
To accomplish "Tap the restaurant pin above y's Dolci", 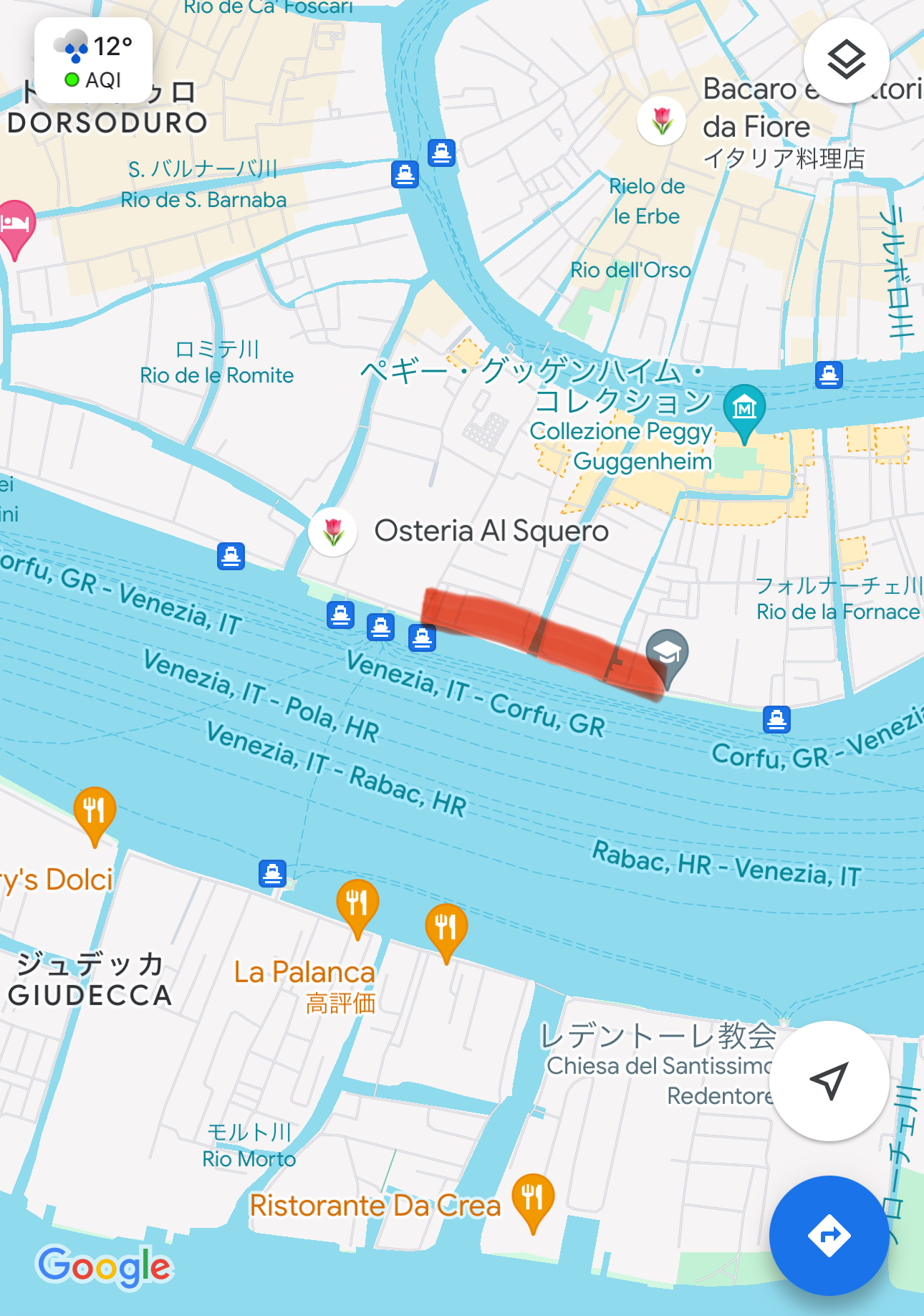I will pyautogui.click(x=95, y=812).
